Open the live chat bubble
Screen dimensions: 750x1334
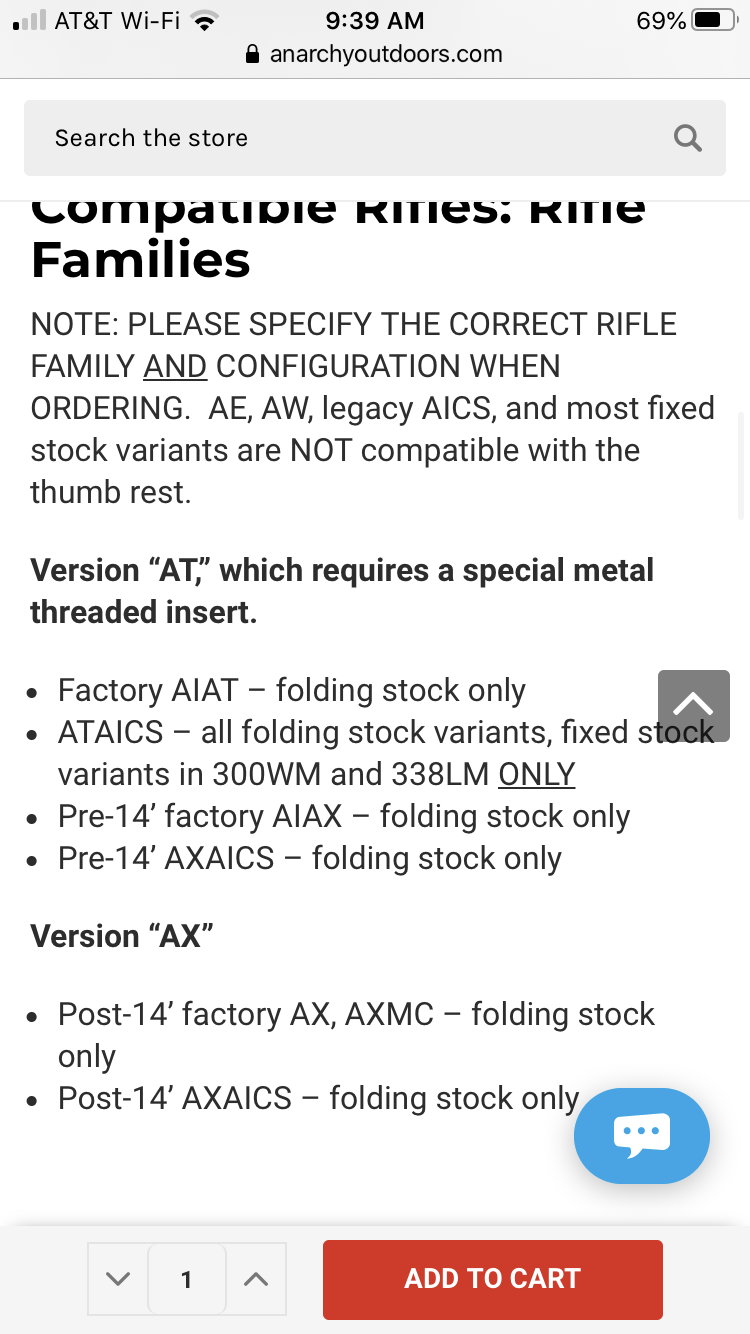coord(641,1136)
